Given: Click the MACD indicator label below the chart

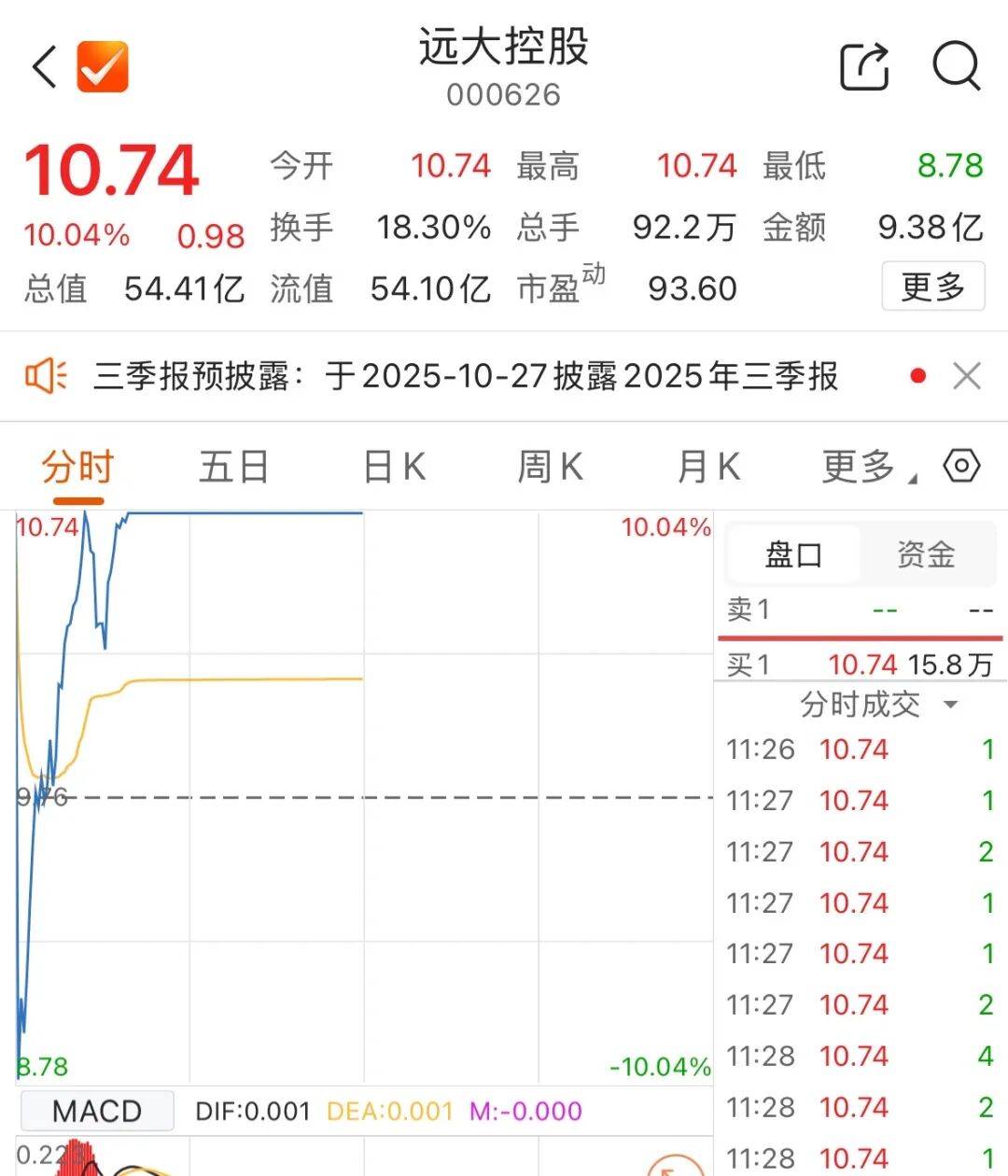Looking at the screenshot, I should click(96, 1111).
